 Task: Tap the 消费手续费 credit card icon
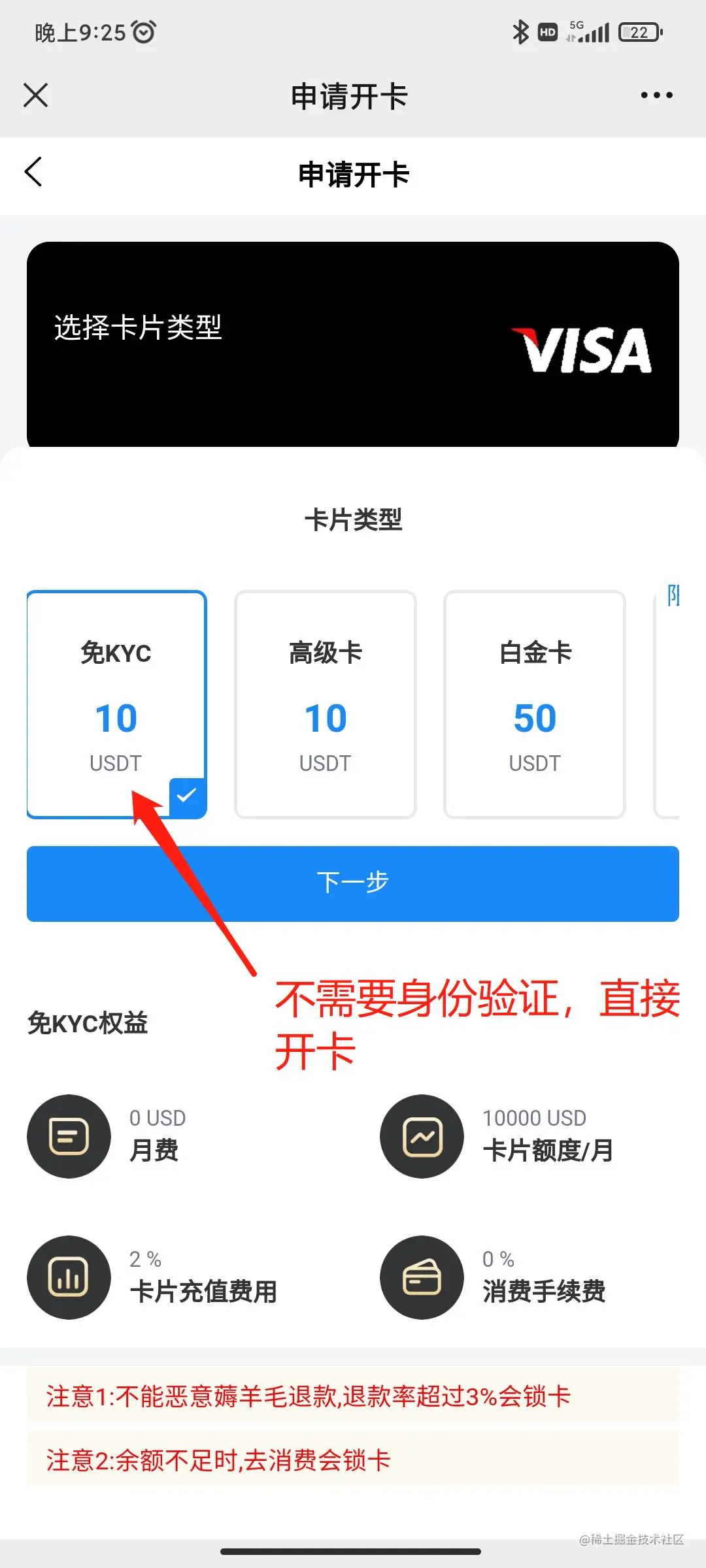tap(422, 1279)
